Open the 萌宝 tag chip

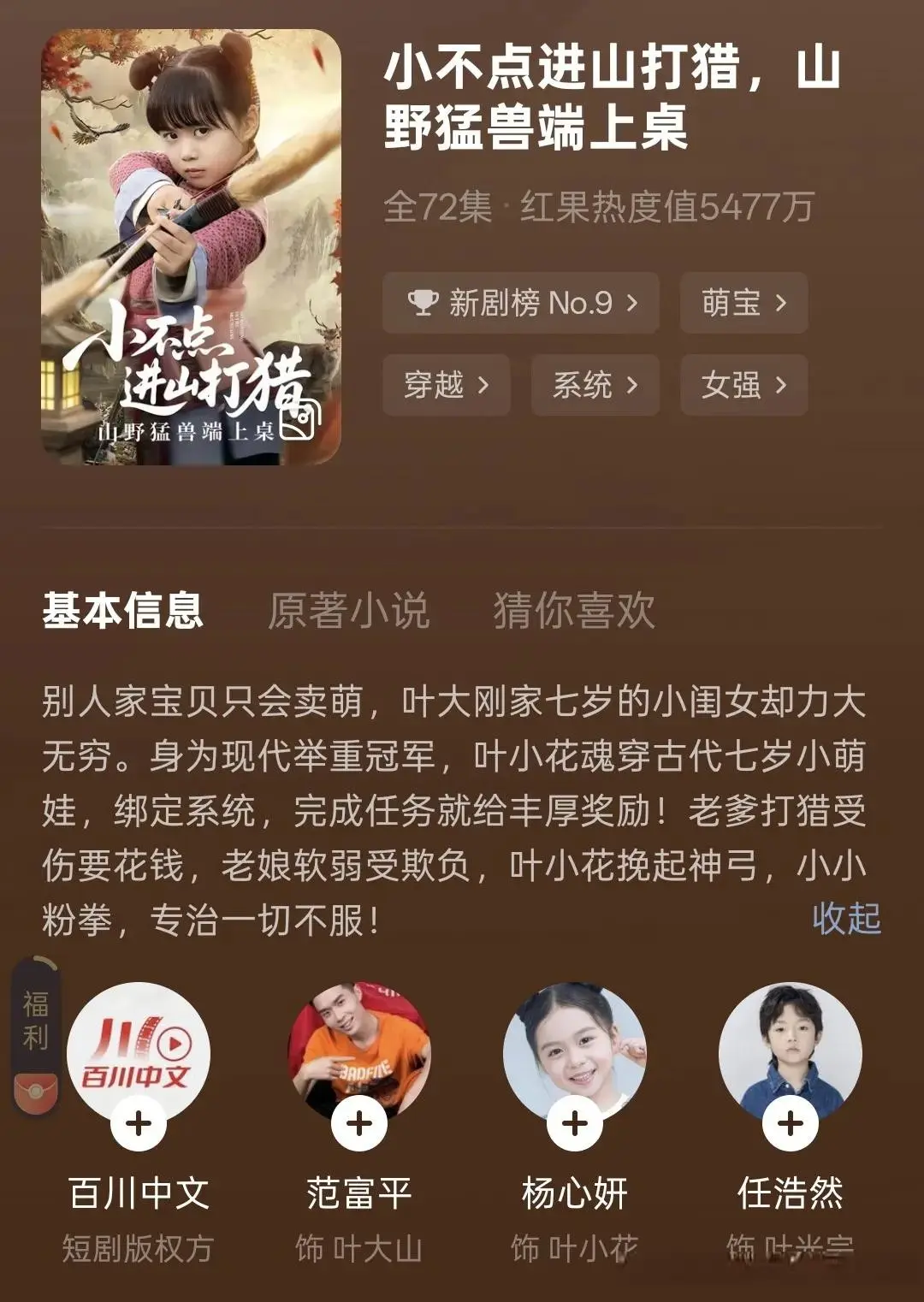(x=743, y=303)
